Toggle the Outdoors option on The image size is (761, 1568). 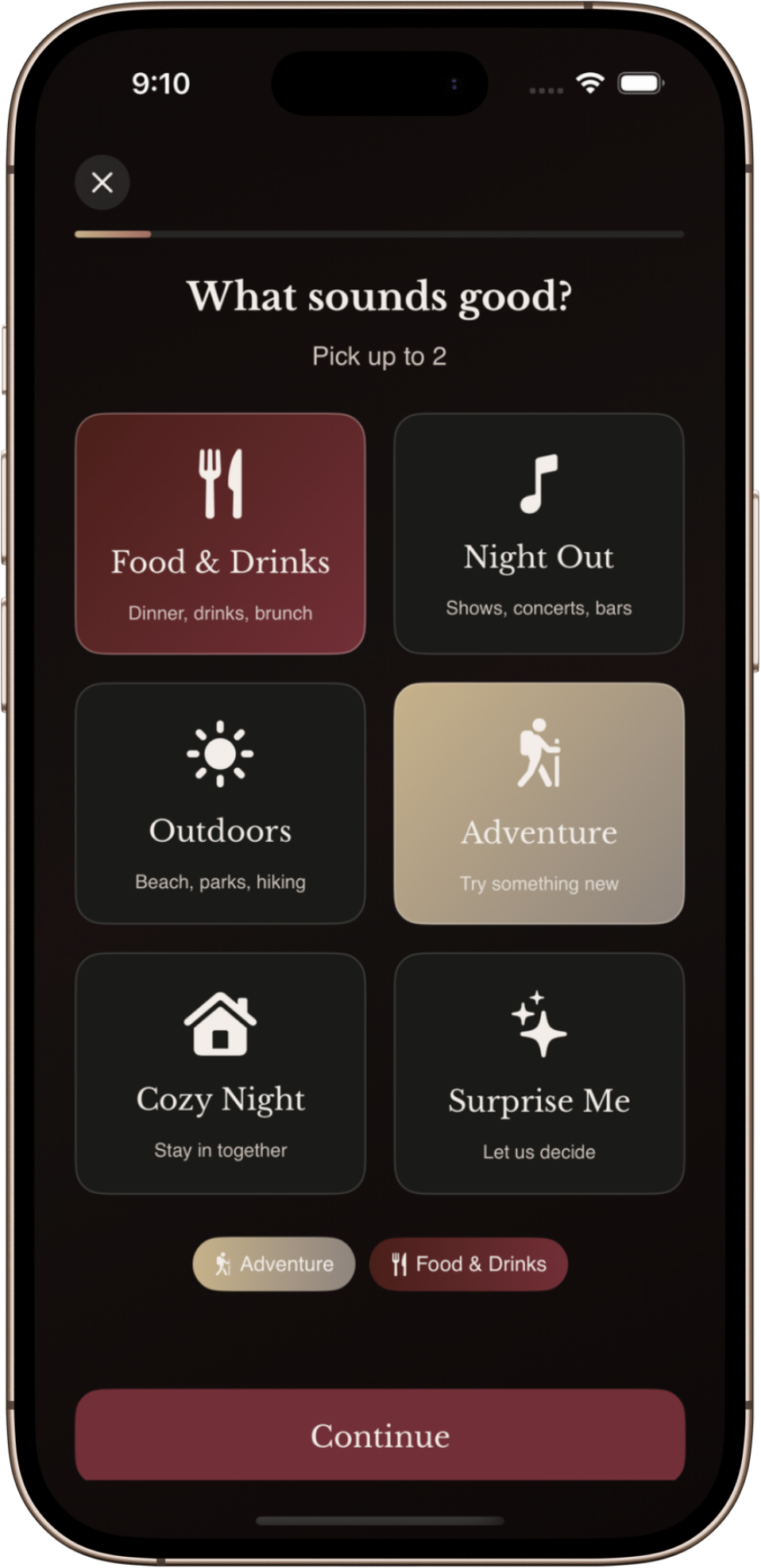coord(220,803)
